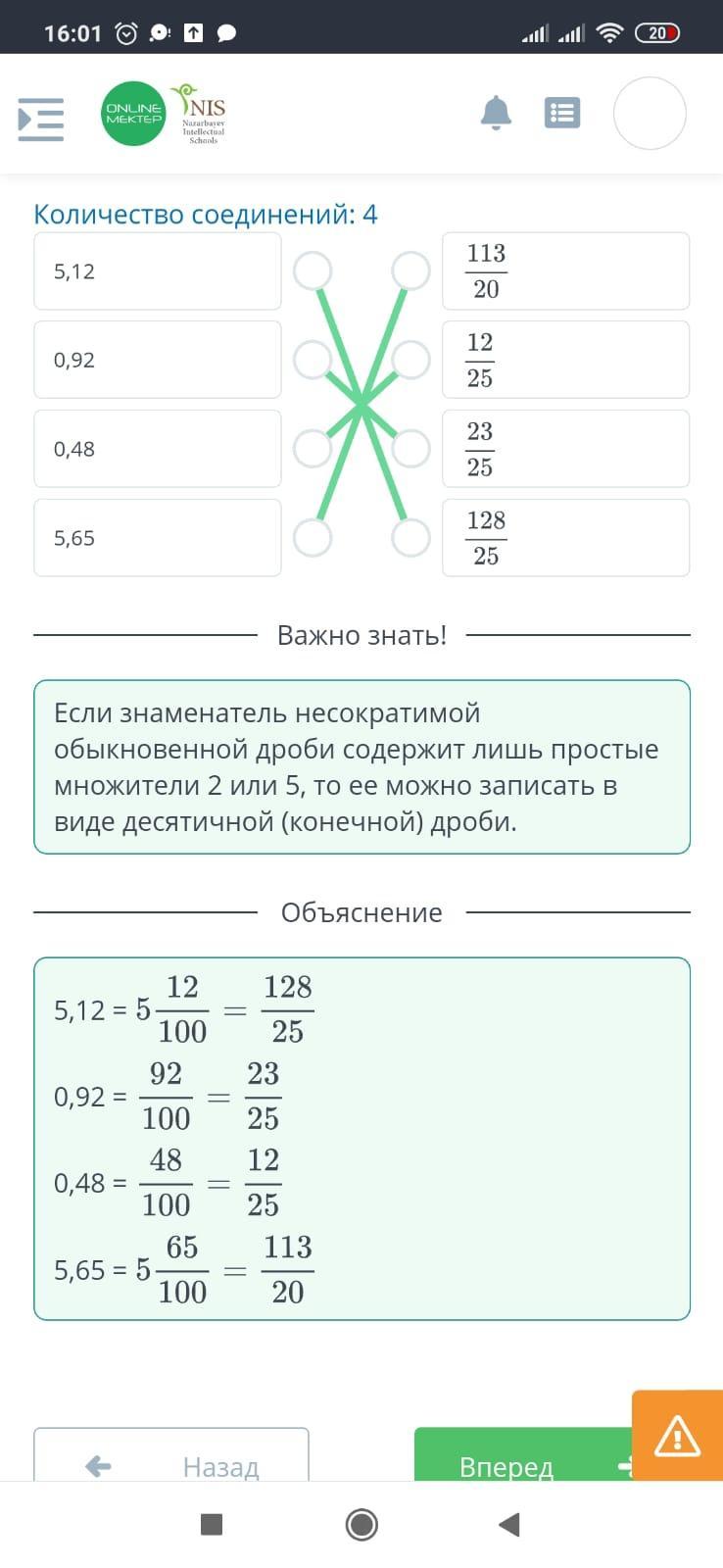Tap the connector circle next to 5,12
Screen dimensions: 723x1568
pyautogui.click(x=313, y=270)
